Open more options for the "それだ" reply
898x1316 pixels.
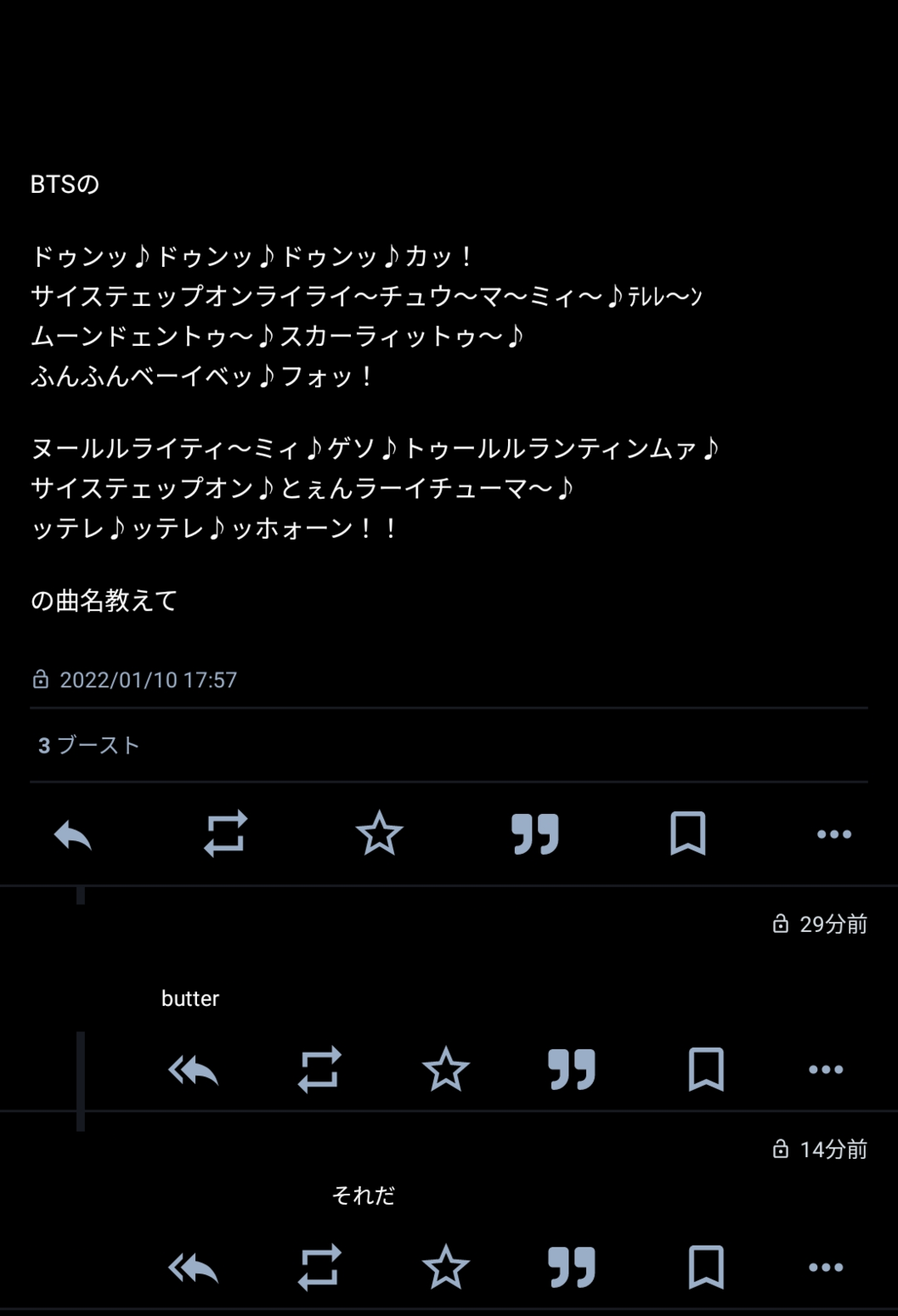pyautogui.click(x=825, y=1268)
